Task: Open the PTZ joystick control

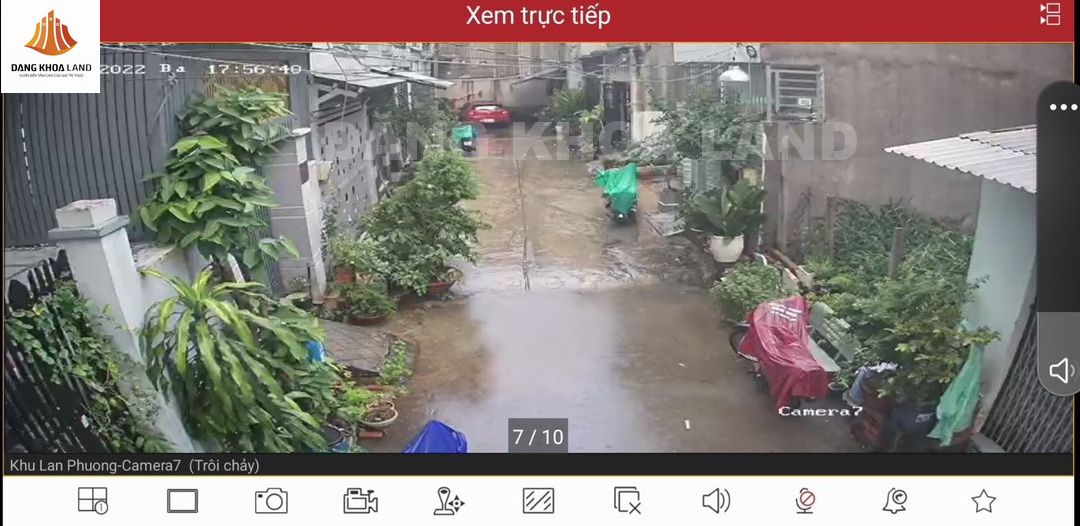Action: [448, 501]
